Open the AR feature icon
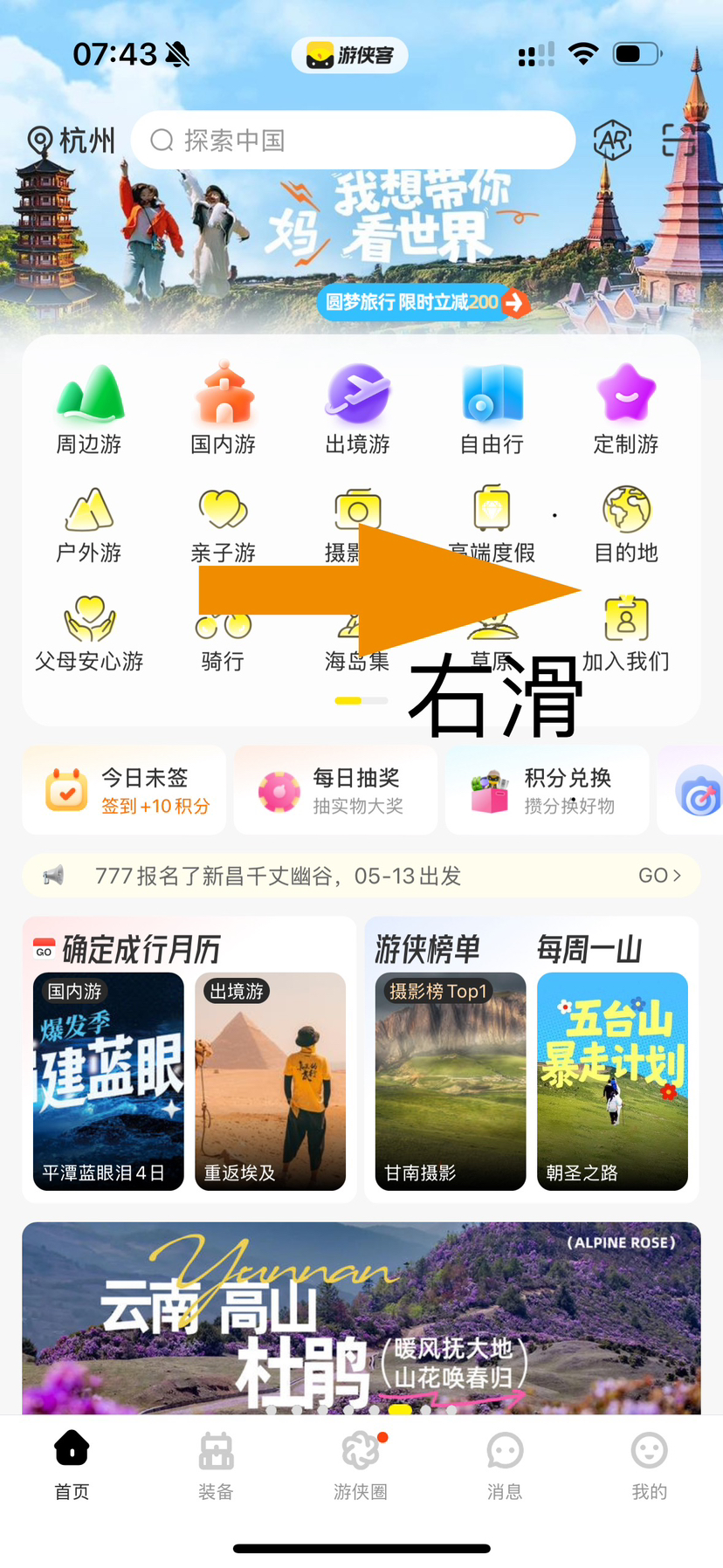Image resolution: width=723 pixels, height=1568 pixels. tap(613, 140)
